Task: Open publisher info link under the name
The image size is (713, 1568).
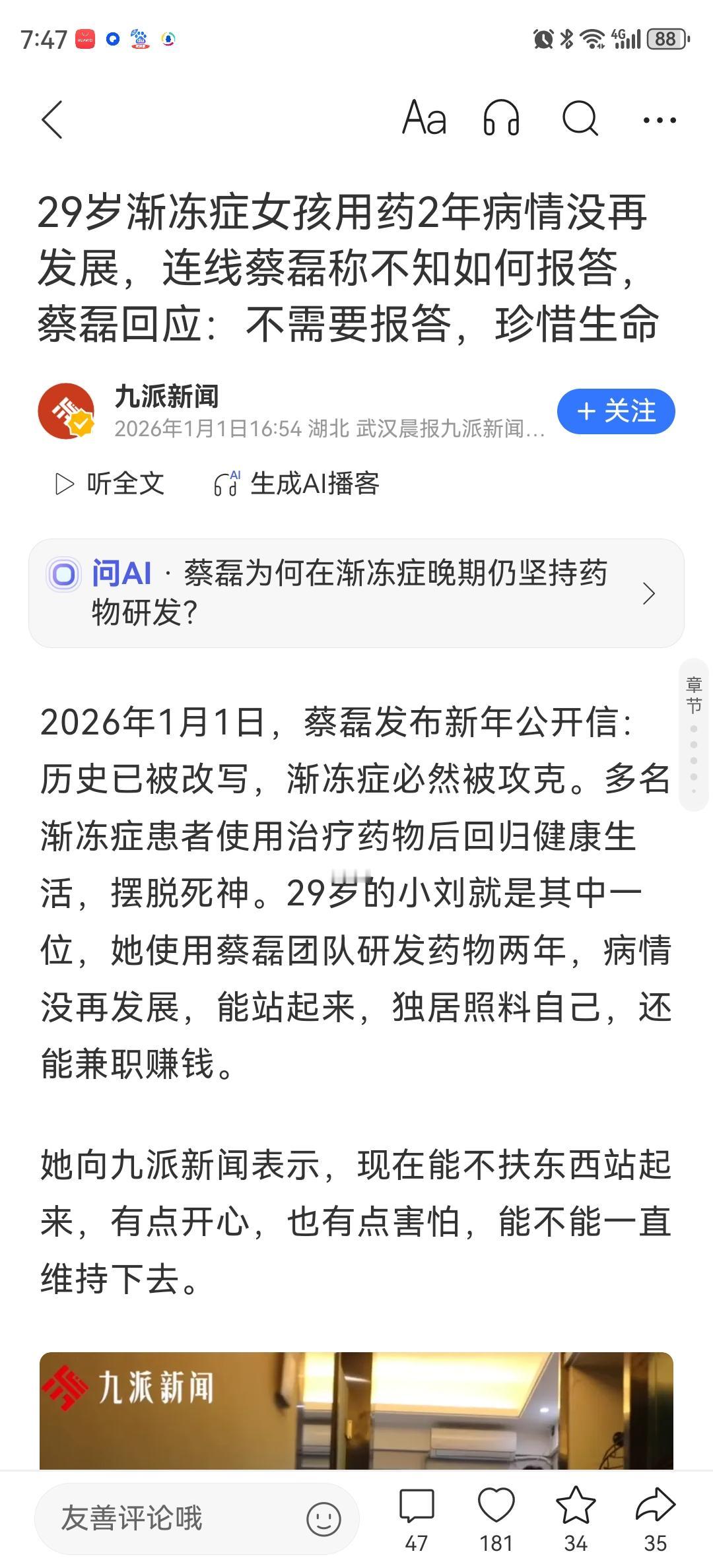Action: [328, 430]
